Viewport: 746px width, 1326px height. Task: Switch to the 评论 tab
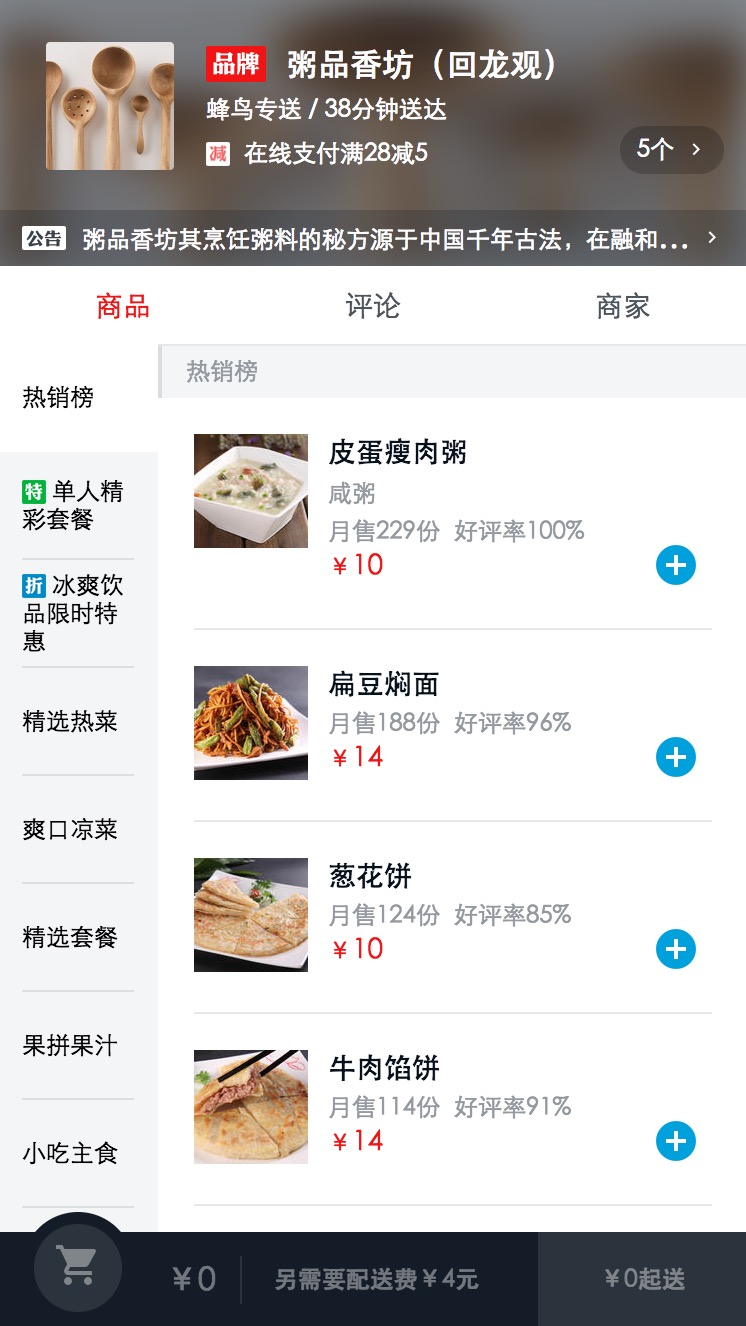[373, 306]
